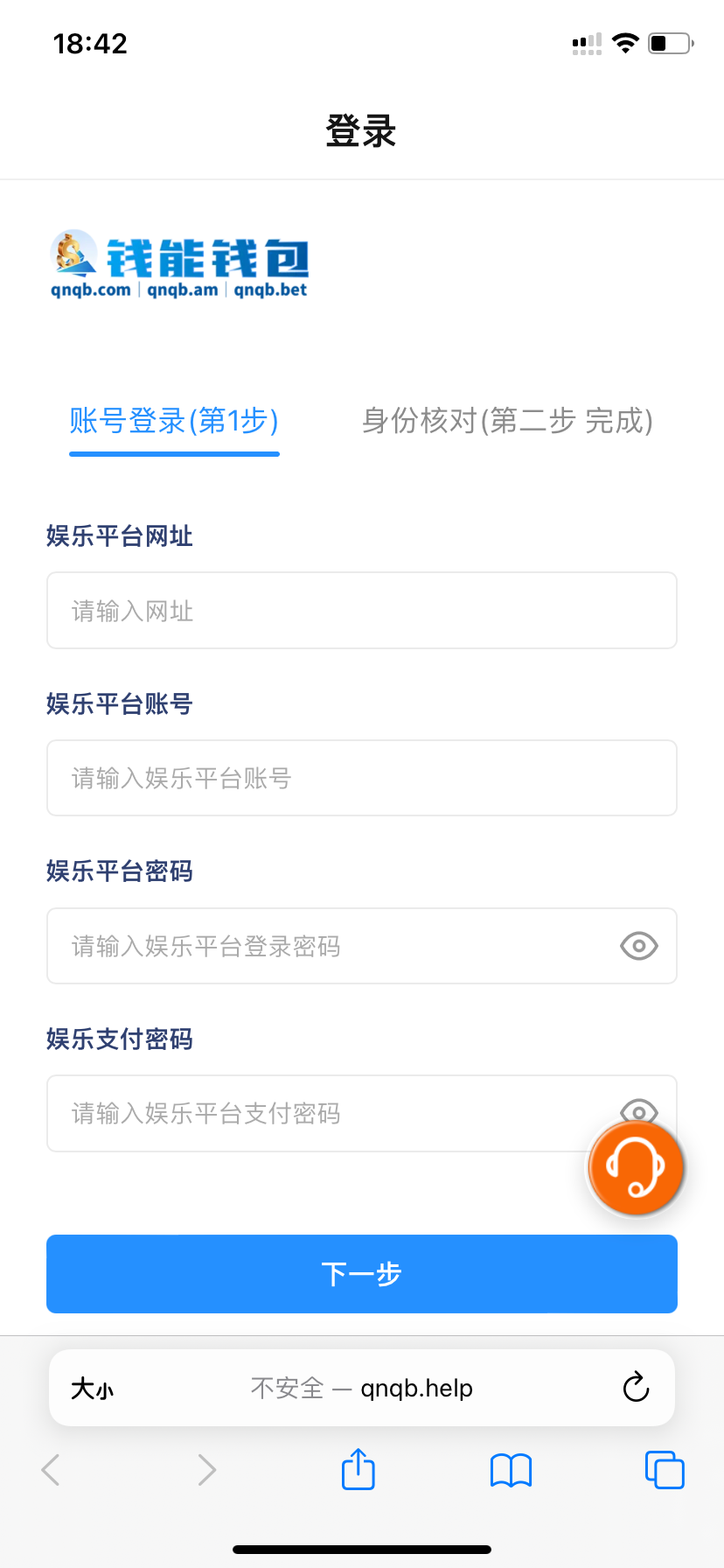Viewport: 724px width, 1568px height.
Task: Open the Safari bookmarks icon
Action: pyautogui.click(x=511, y=1470)
